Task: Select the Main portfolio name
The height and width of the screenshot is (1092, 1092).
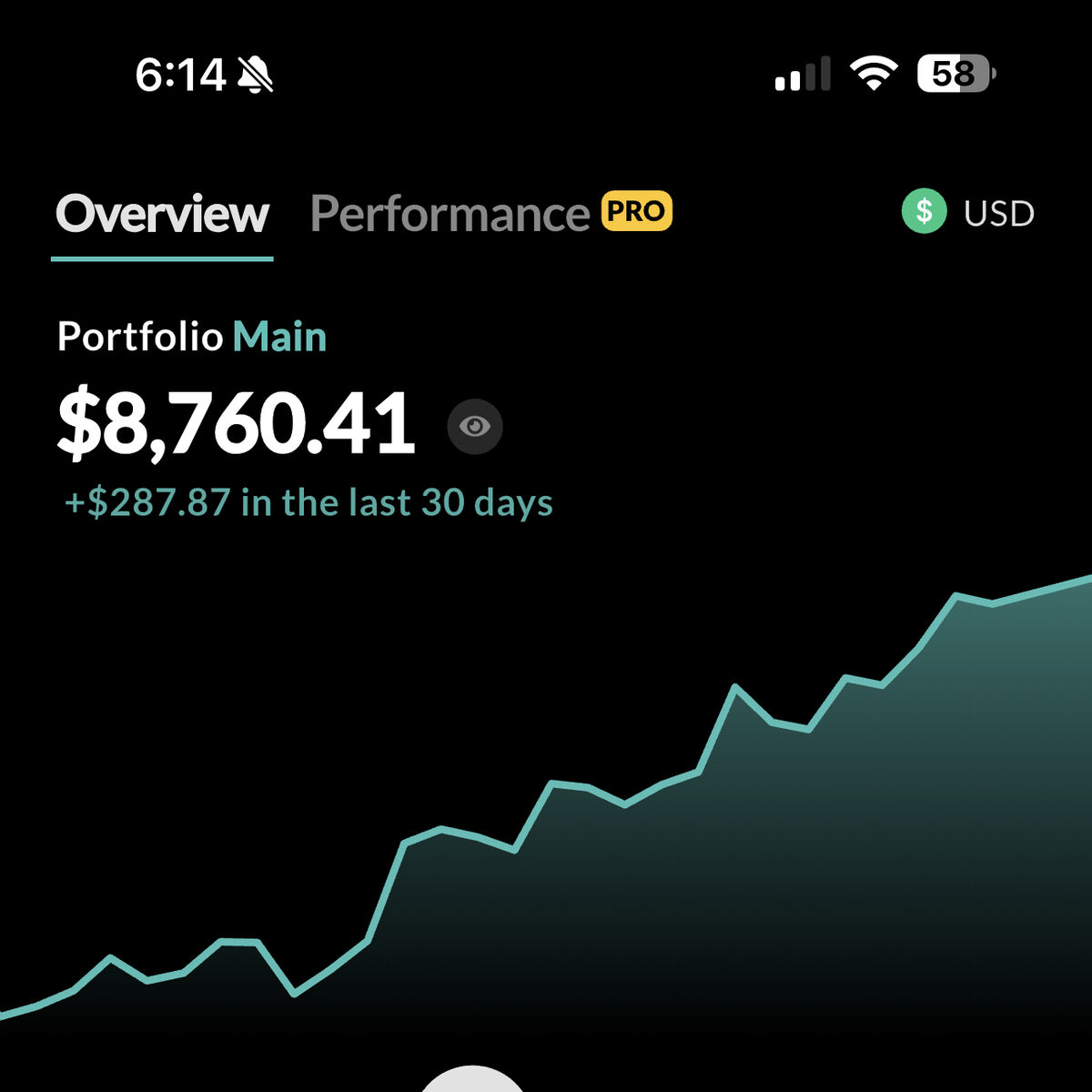Action: tap(279, 337)
